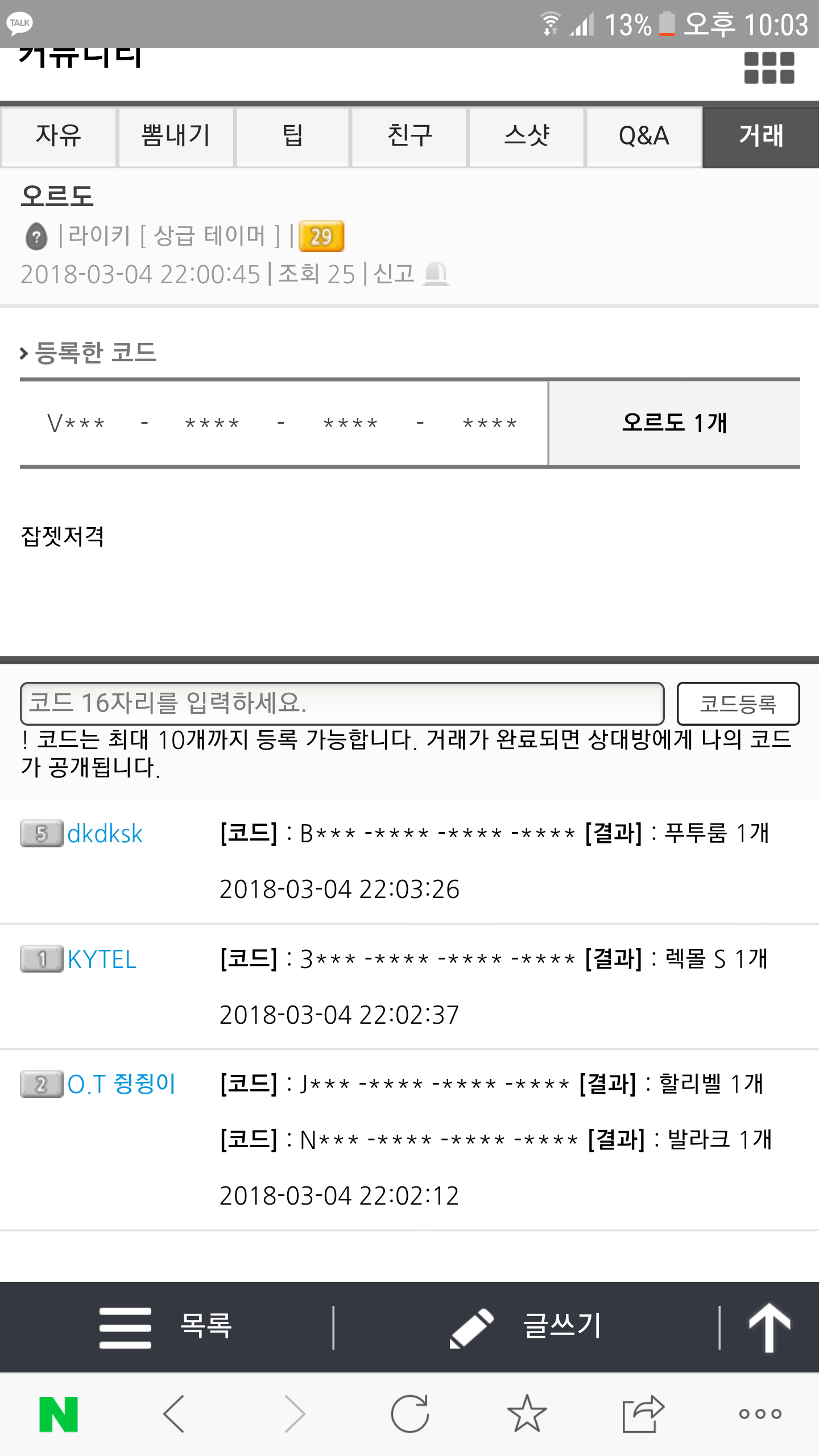The height and width of the screenshot is (1456, 819).
Task: Jump to top with the up arrow
Action: 770,1327
